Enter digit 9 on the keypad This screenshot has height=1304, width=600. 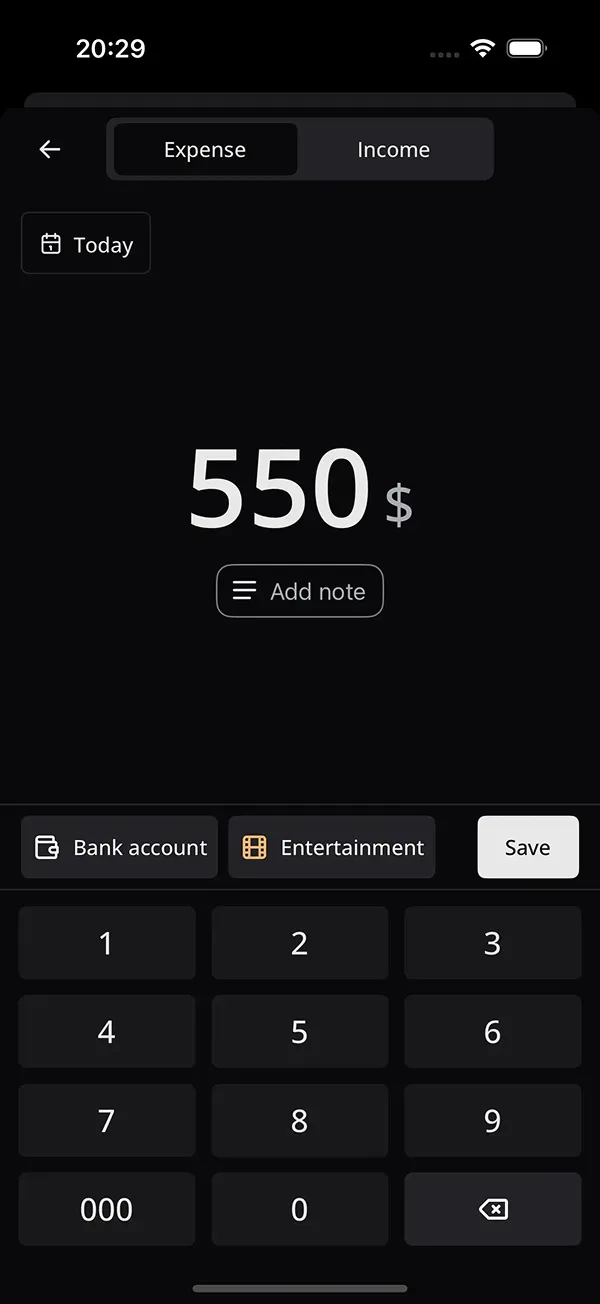pyautogui.click(x=492, y=1121)
